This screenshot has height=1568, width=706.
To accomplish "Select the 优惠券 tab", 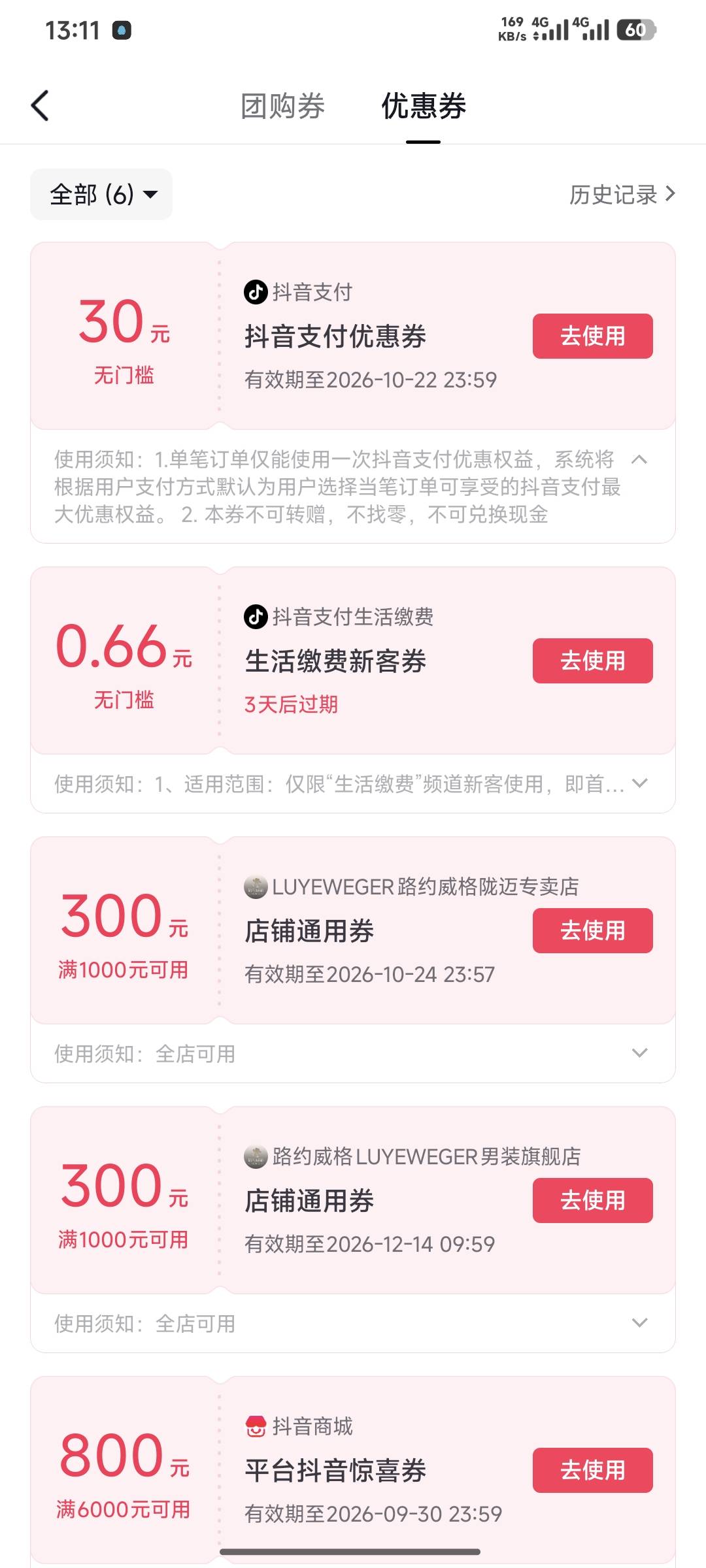I will click(424, 106).
